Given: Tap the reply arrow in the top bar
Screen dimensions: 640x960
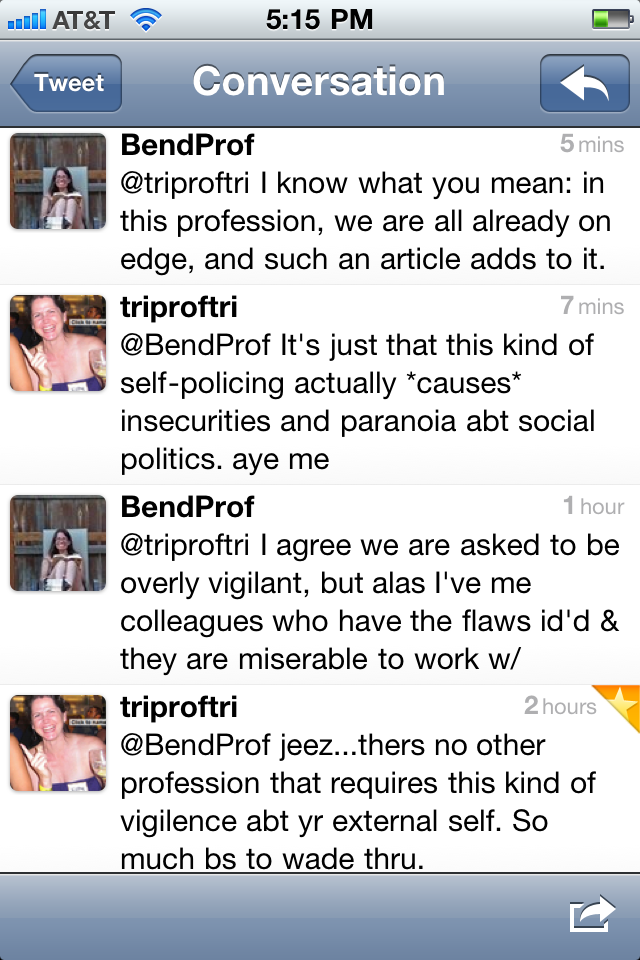Looking at the screenshot, I should point(584,83).
